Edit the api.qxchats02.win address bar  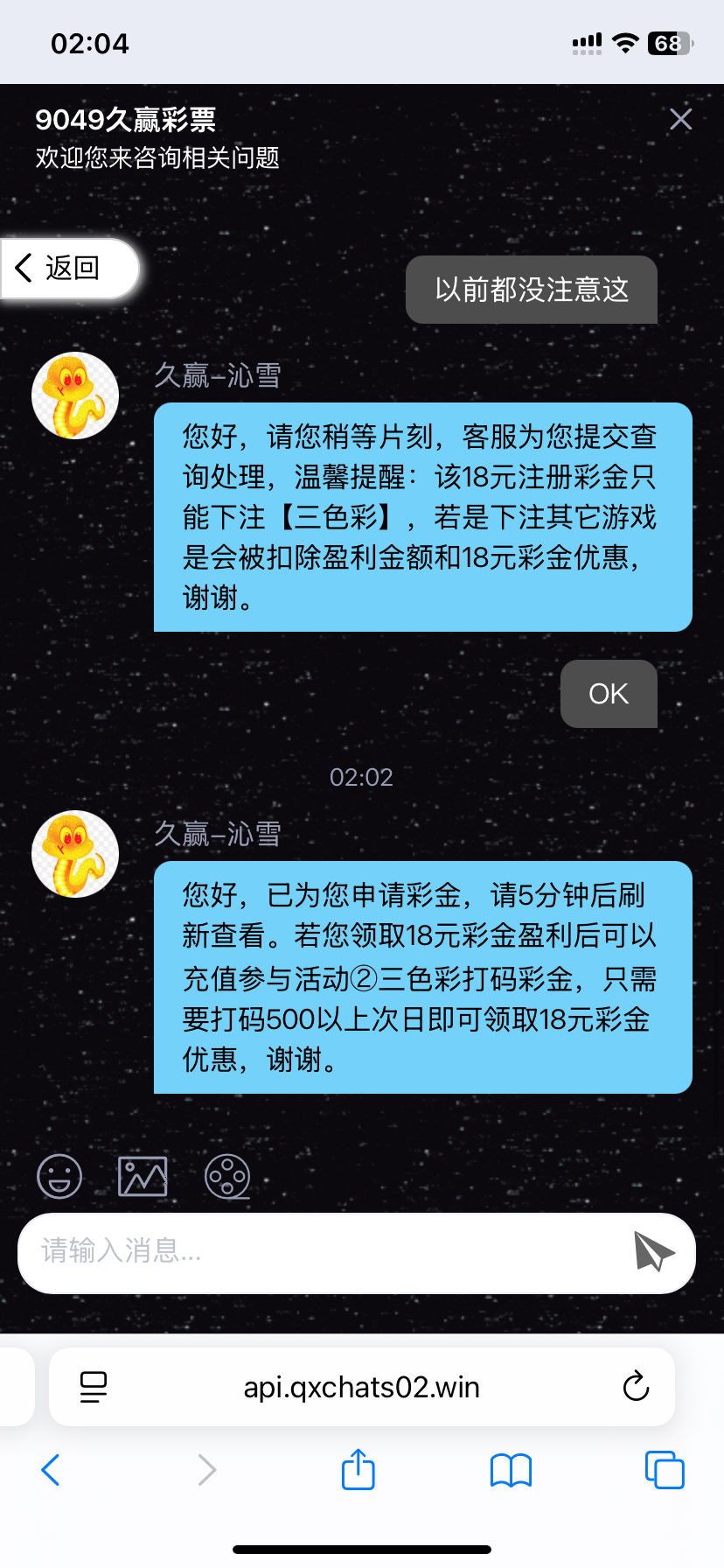click(x=361, y=1387)
